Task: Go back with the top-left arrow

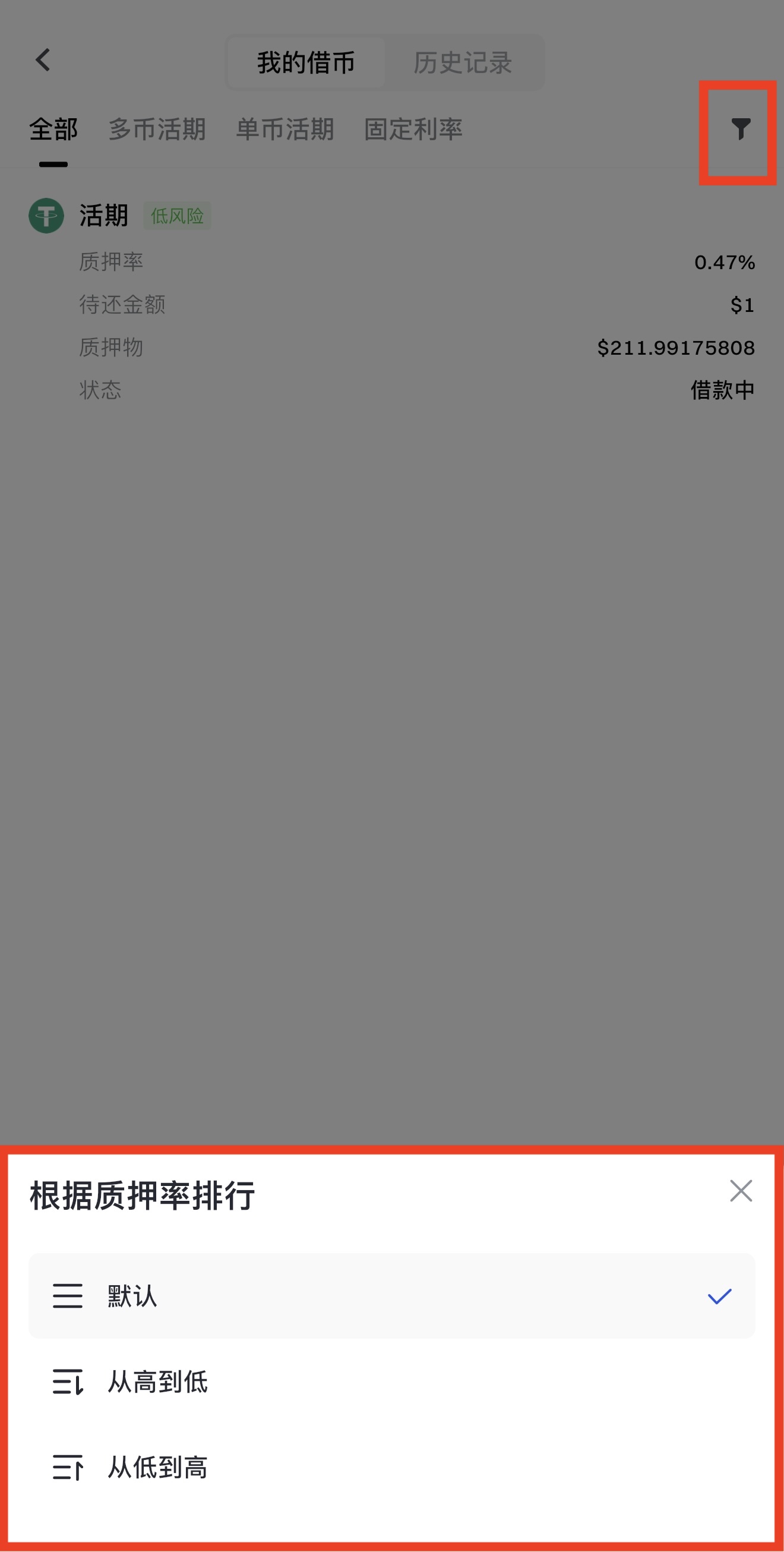Action: 43,60
